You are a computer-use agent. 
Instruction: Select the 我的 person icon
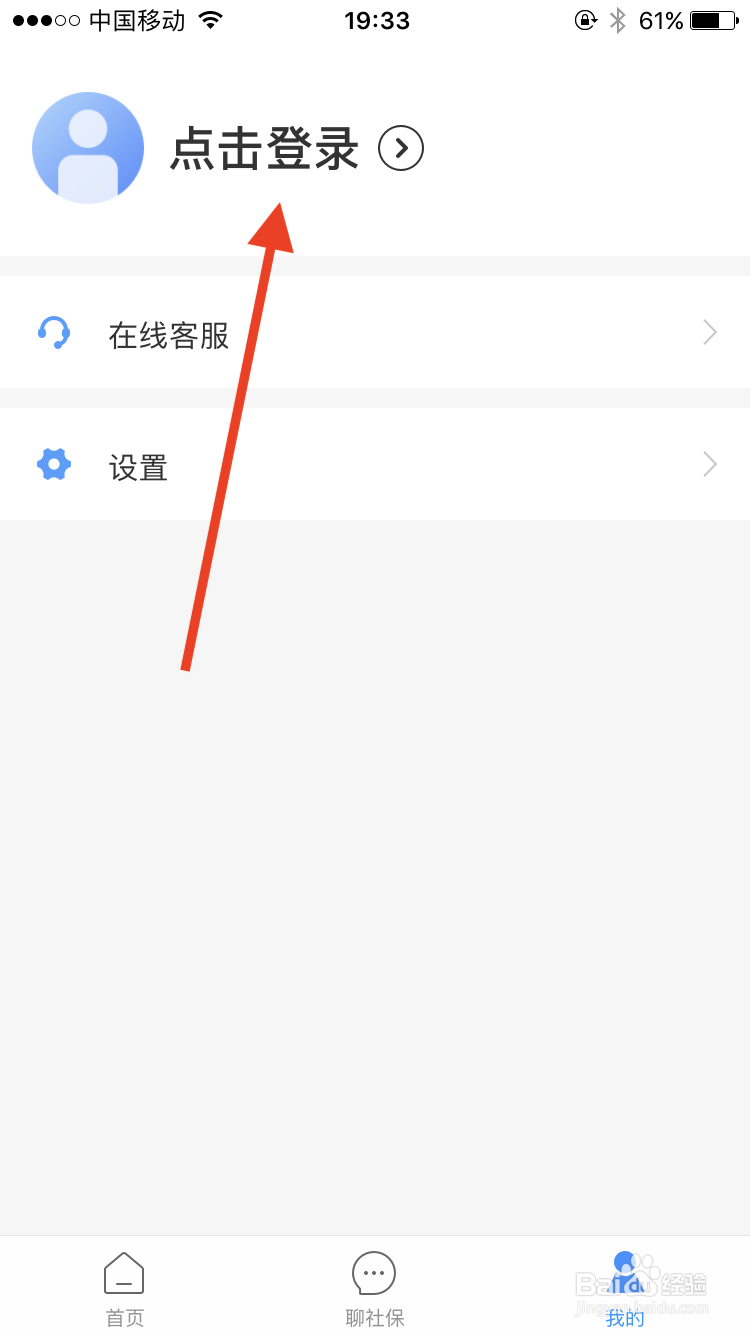[x=624, y=1268]
